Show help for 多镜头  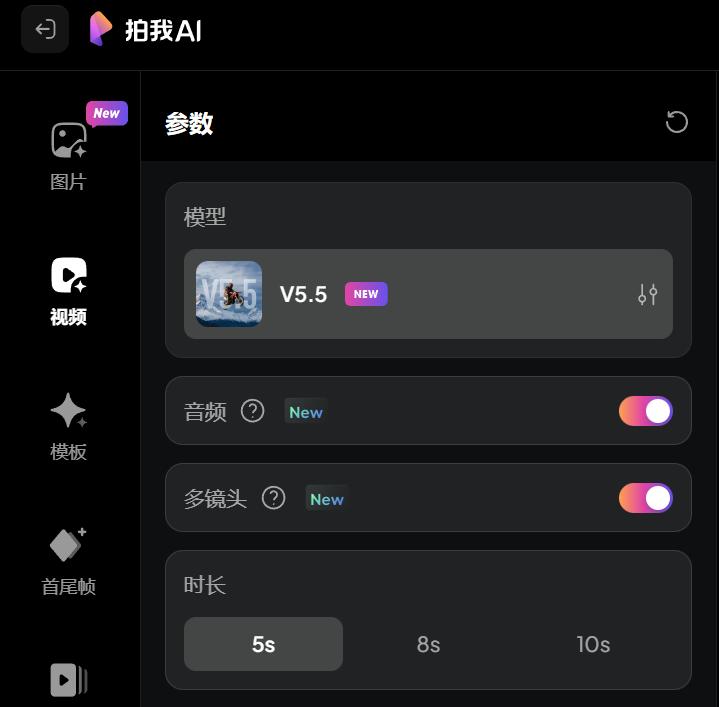pyautogui.click(x=273, y=498)
